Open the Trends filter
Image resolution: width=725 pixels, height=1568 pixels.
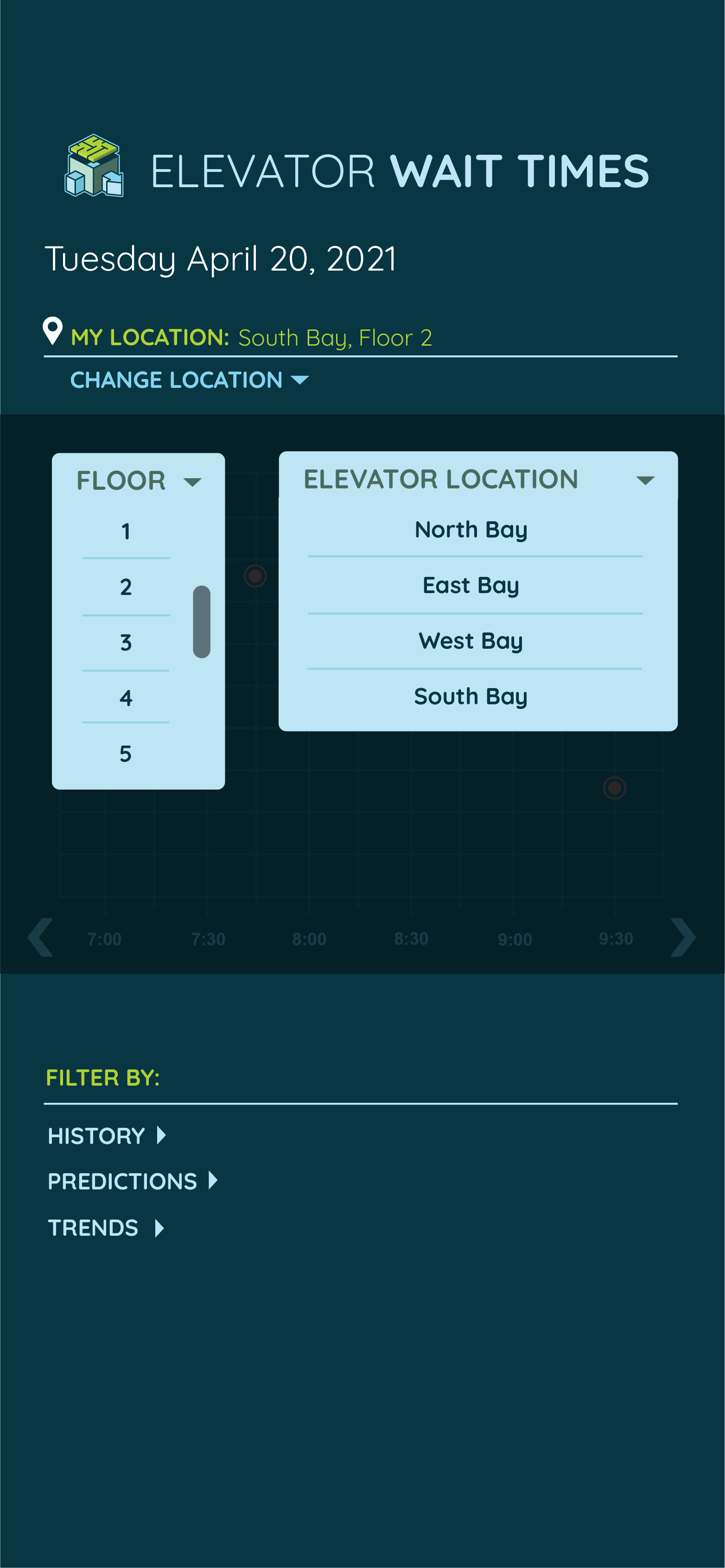(x=105, y=1228)
